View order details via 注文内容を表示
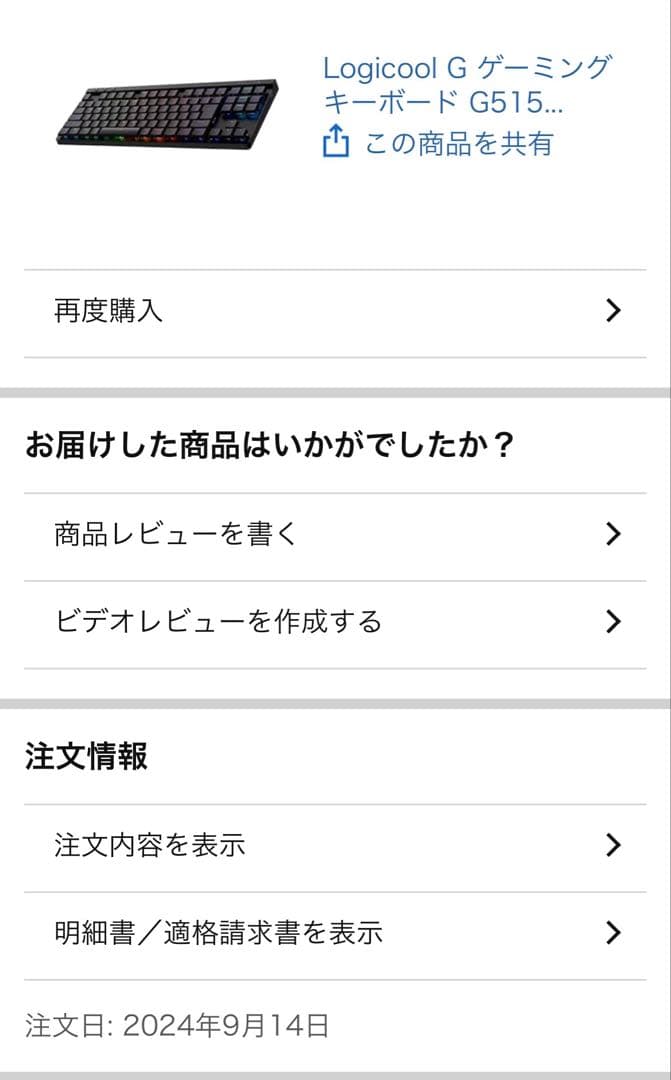 tap(335, 846)
